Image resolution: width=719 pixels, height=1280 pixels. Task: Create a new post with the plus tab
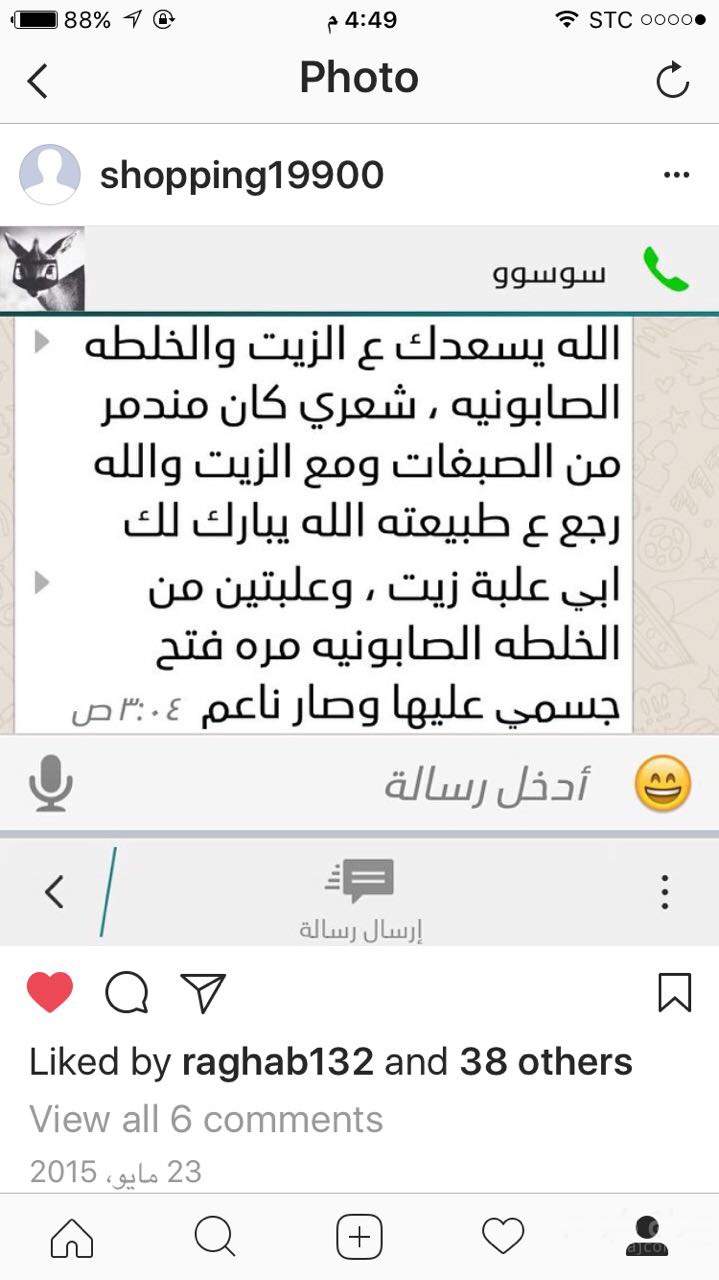(x=359, y=1239)
